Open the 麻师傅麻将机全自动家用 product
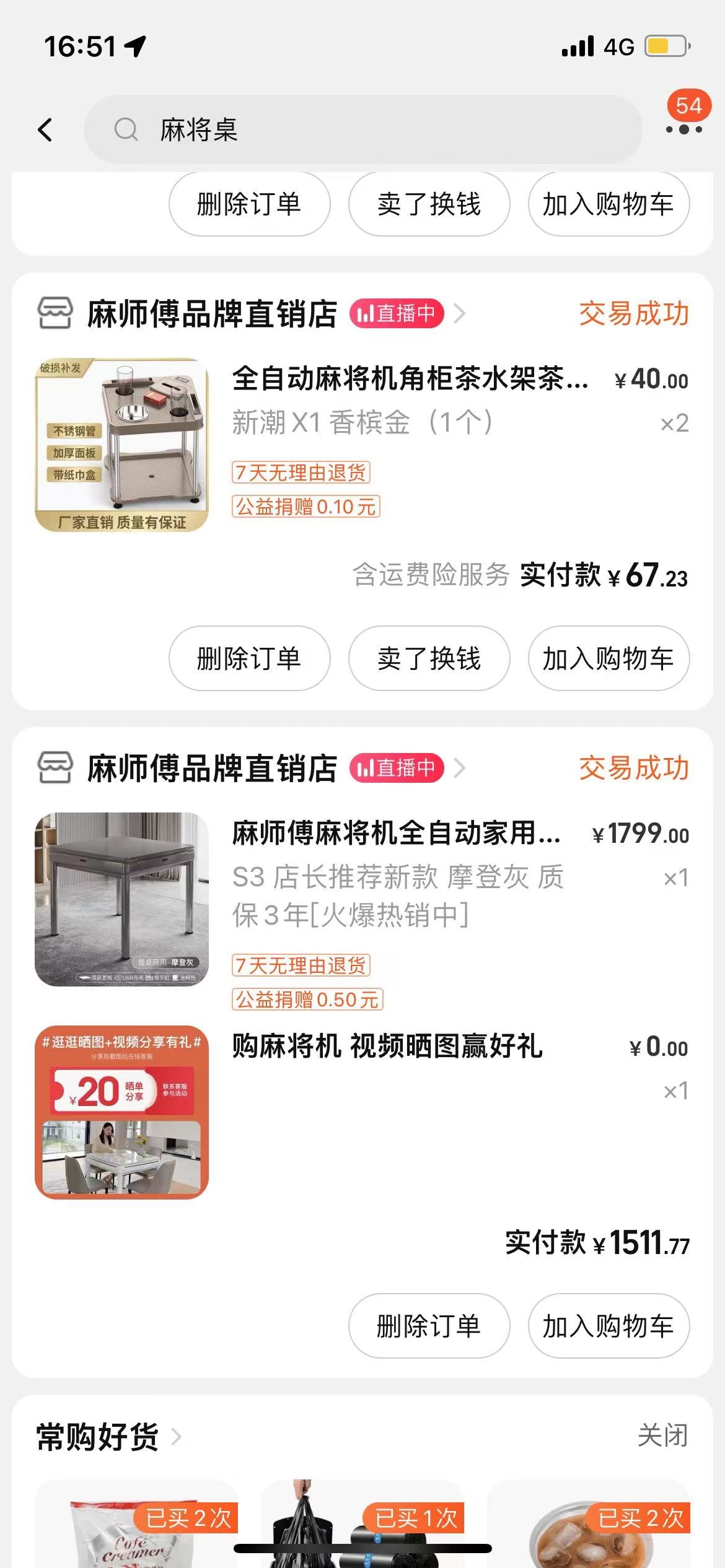 (397, 833)
